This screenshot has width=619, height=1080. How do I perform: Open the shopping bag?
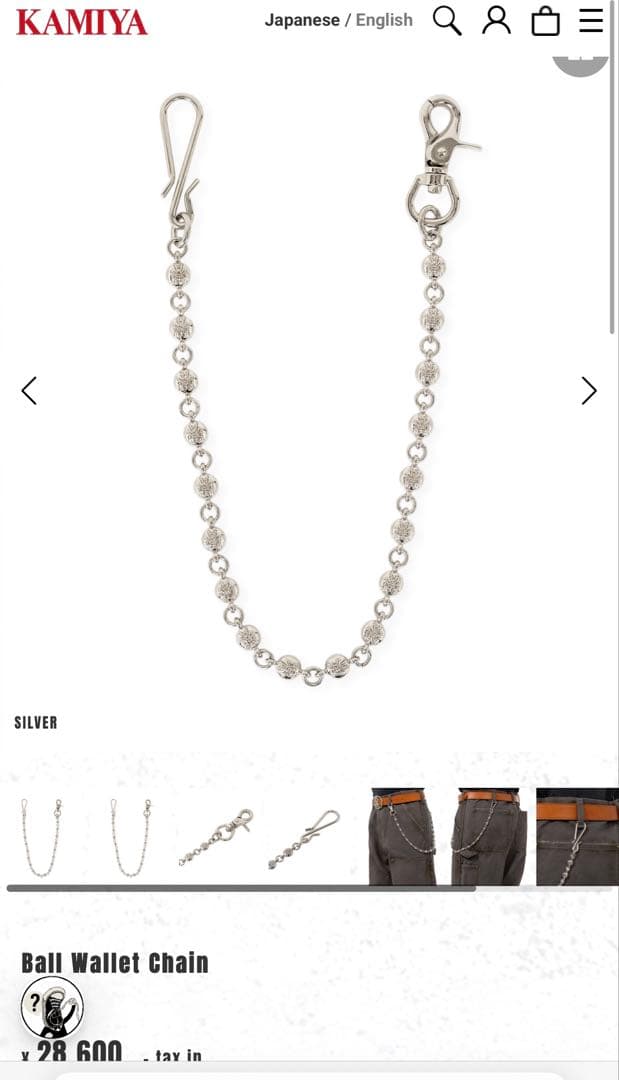coord(545,21)
